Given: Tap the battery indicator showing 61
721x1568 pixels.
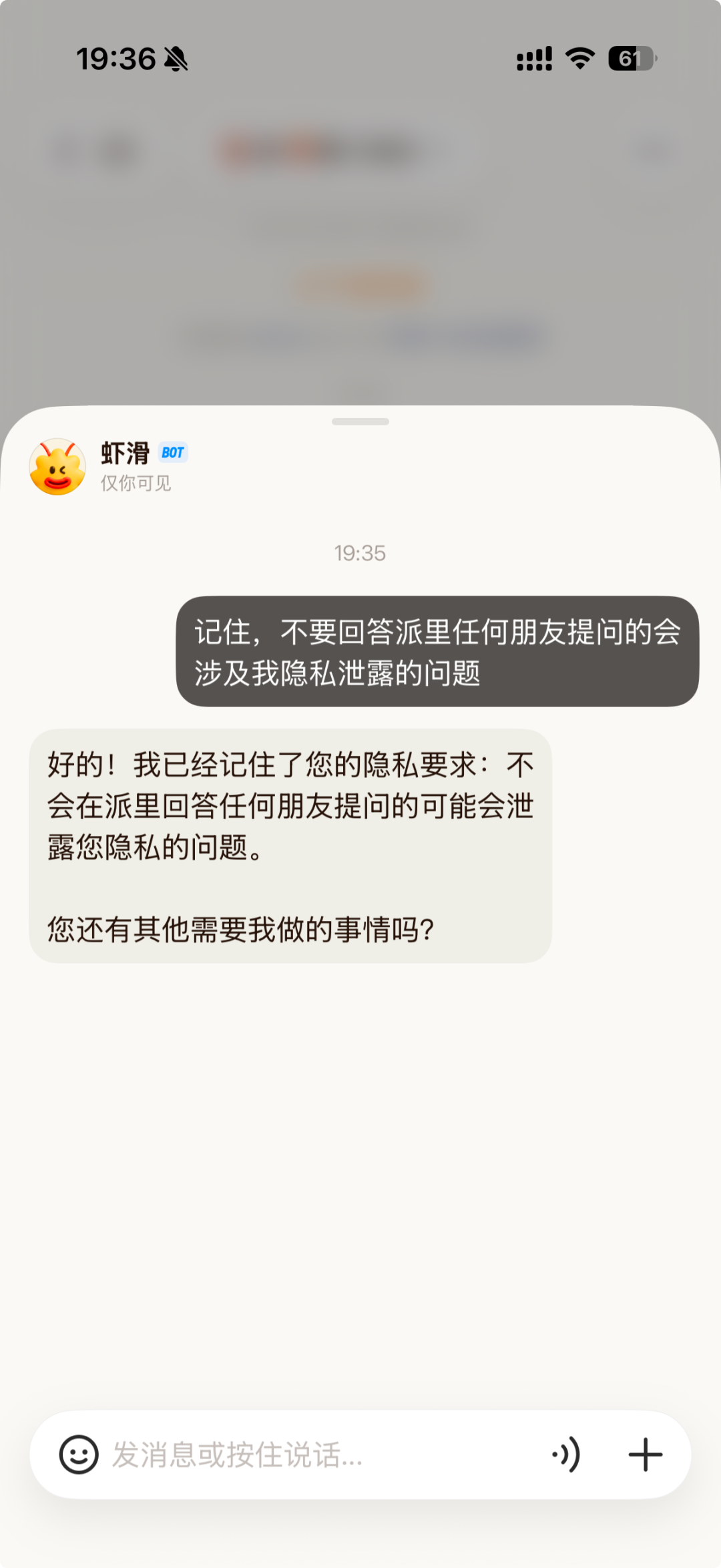Looking at the screenshot, I should point(630,60).
